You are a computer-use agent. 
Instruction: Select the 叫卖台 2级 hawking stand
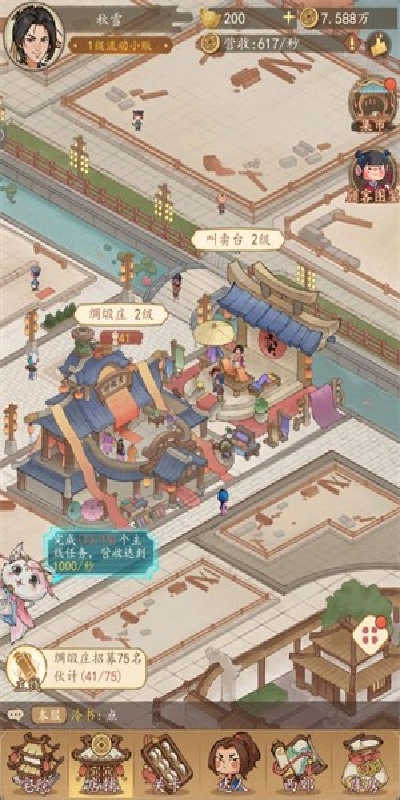click(x=238, y=240)
